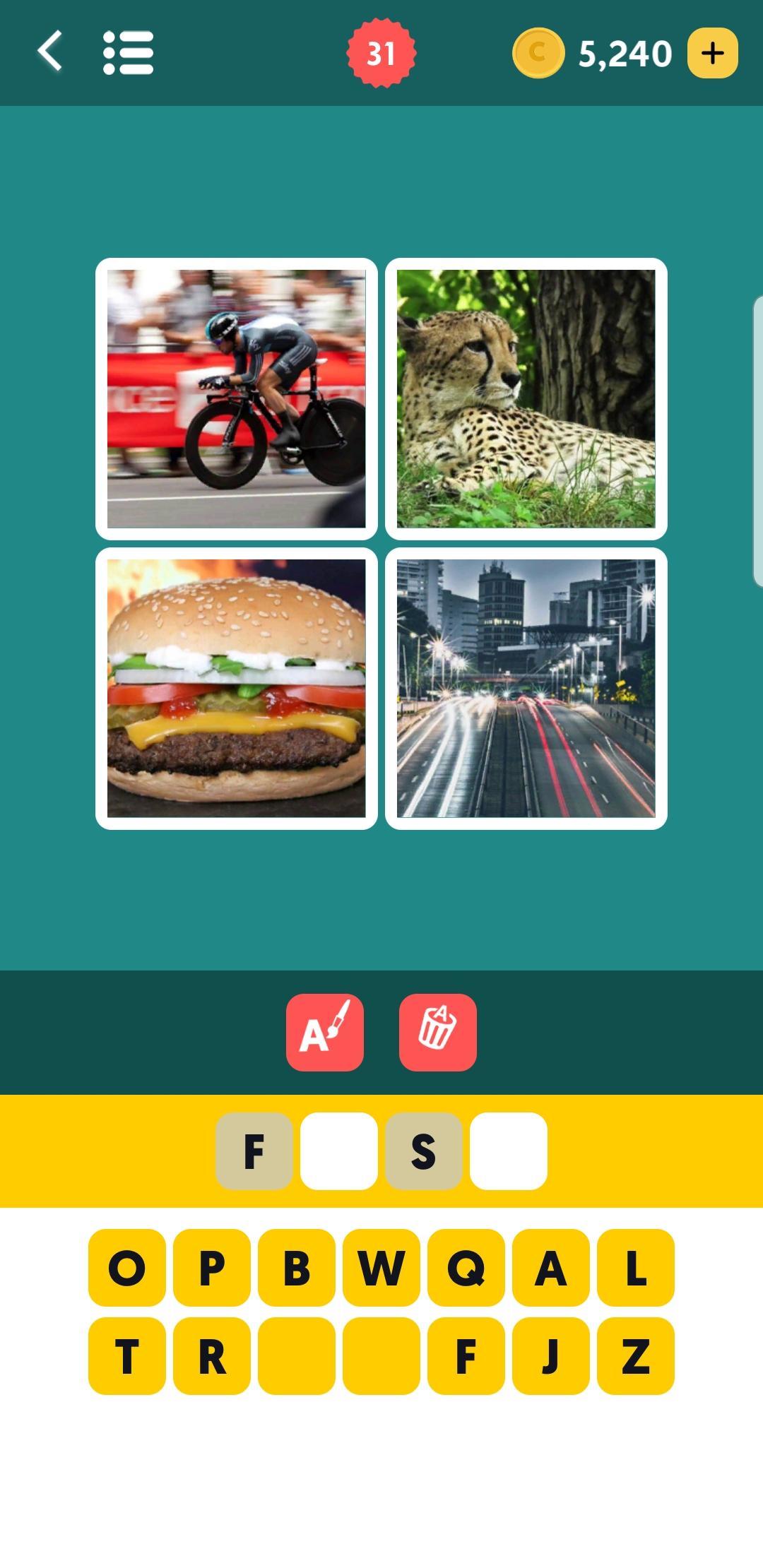The height and width of the screenshot is (1568, 763).
Task: Select the letter T tile
Action: pyautogui.click(x=127, y=1355)
